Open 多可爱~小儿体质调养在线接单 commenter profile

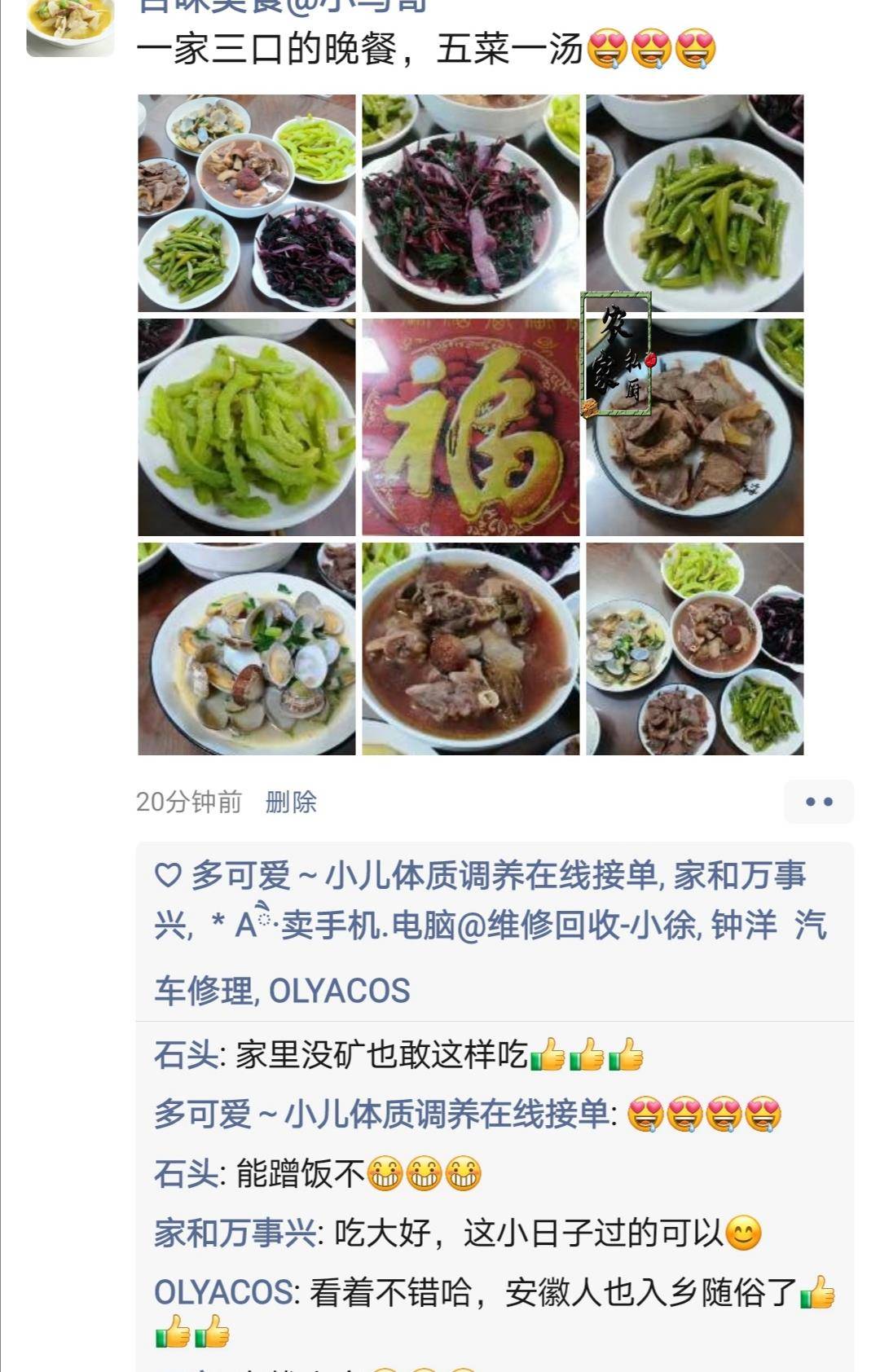pos(381,1115)
